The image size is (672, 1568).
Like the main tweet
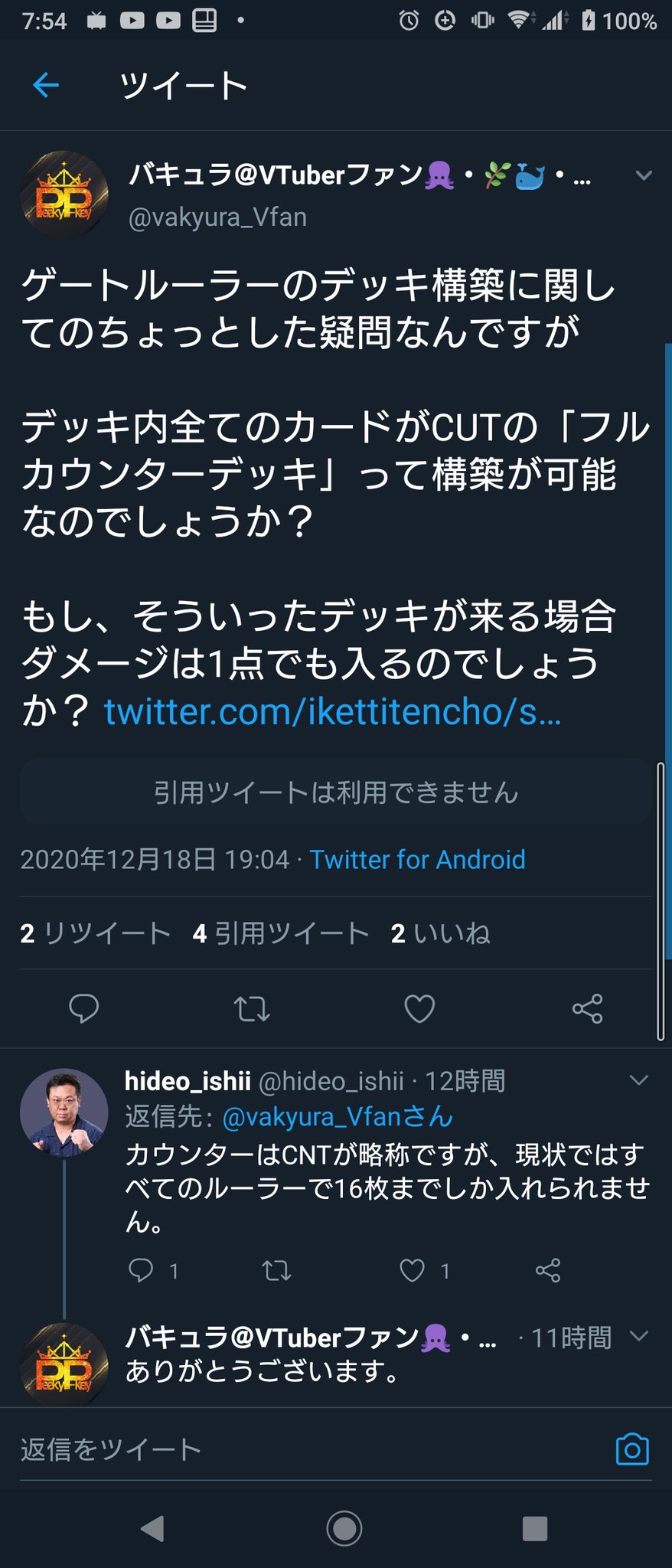pos(419,1008)
